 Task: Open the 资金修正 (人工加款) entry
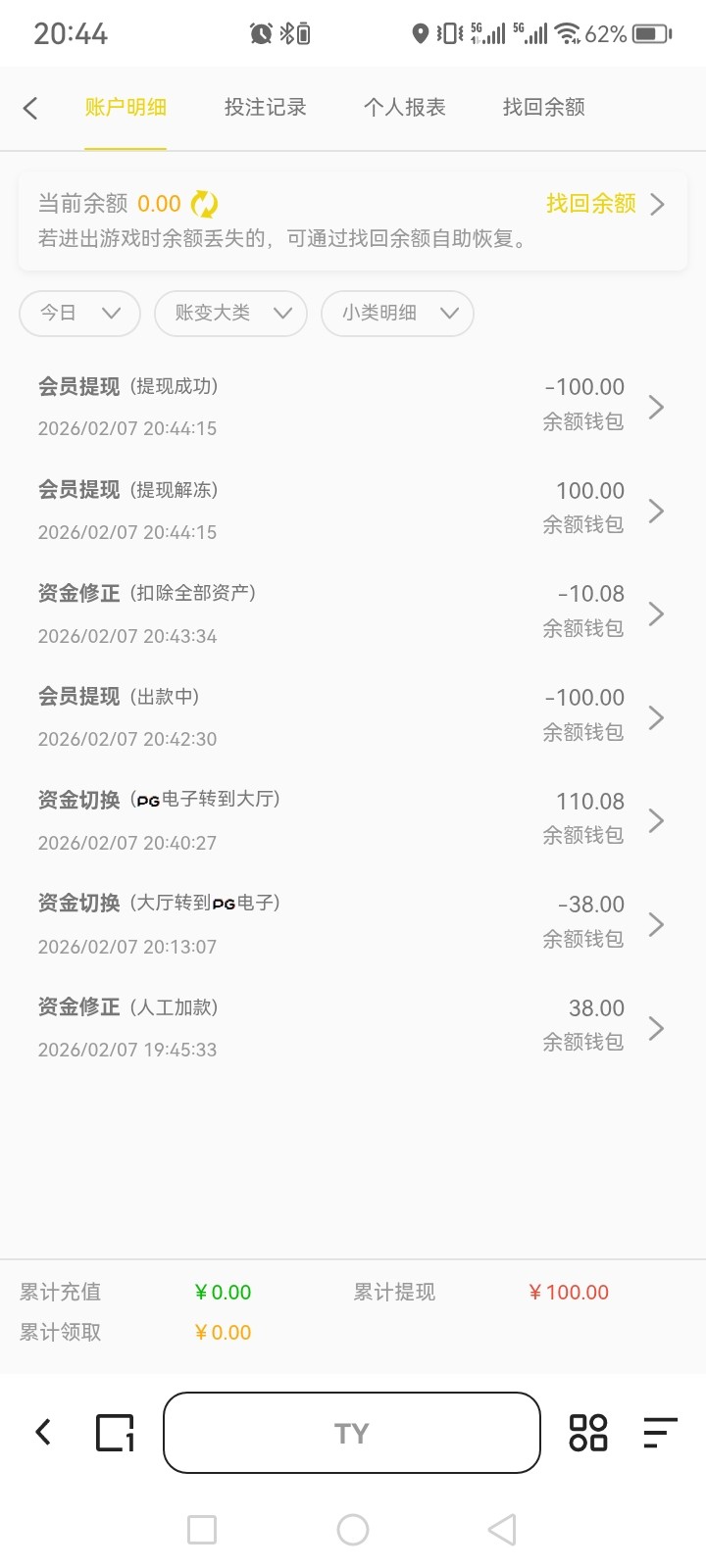353,1028
